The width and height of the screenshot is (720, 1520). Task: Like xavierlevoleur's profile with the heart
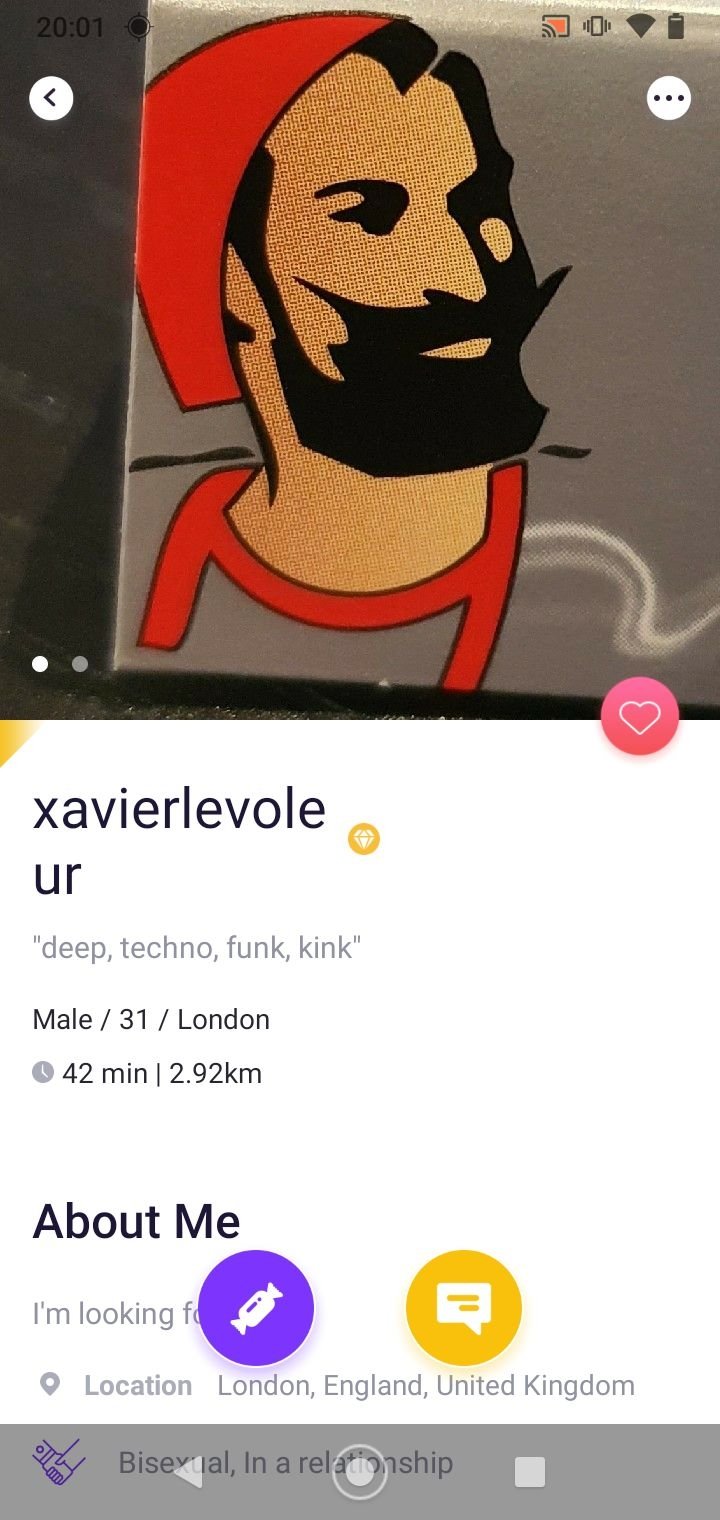(x=640, y=716)
